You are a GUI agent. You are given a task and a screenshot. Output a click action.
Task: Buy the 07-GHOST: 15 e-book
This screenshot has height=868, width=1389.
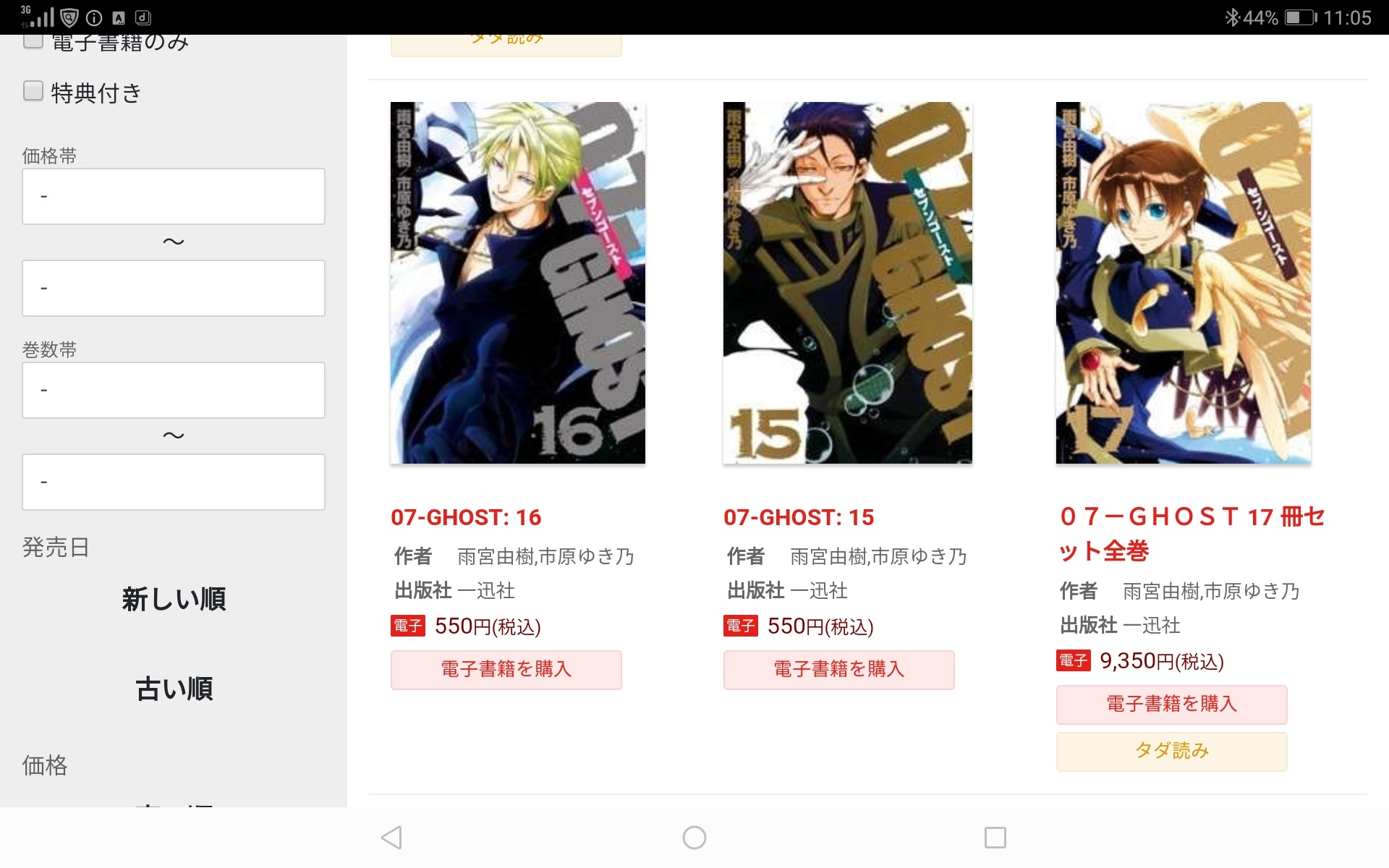point(839,670)
